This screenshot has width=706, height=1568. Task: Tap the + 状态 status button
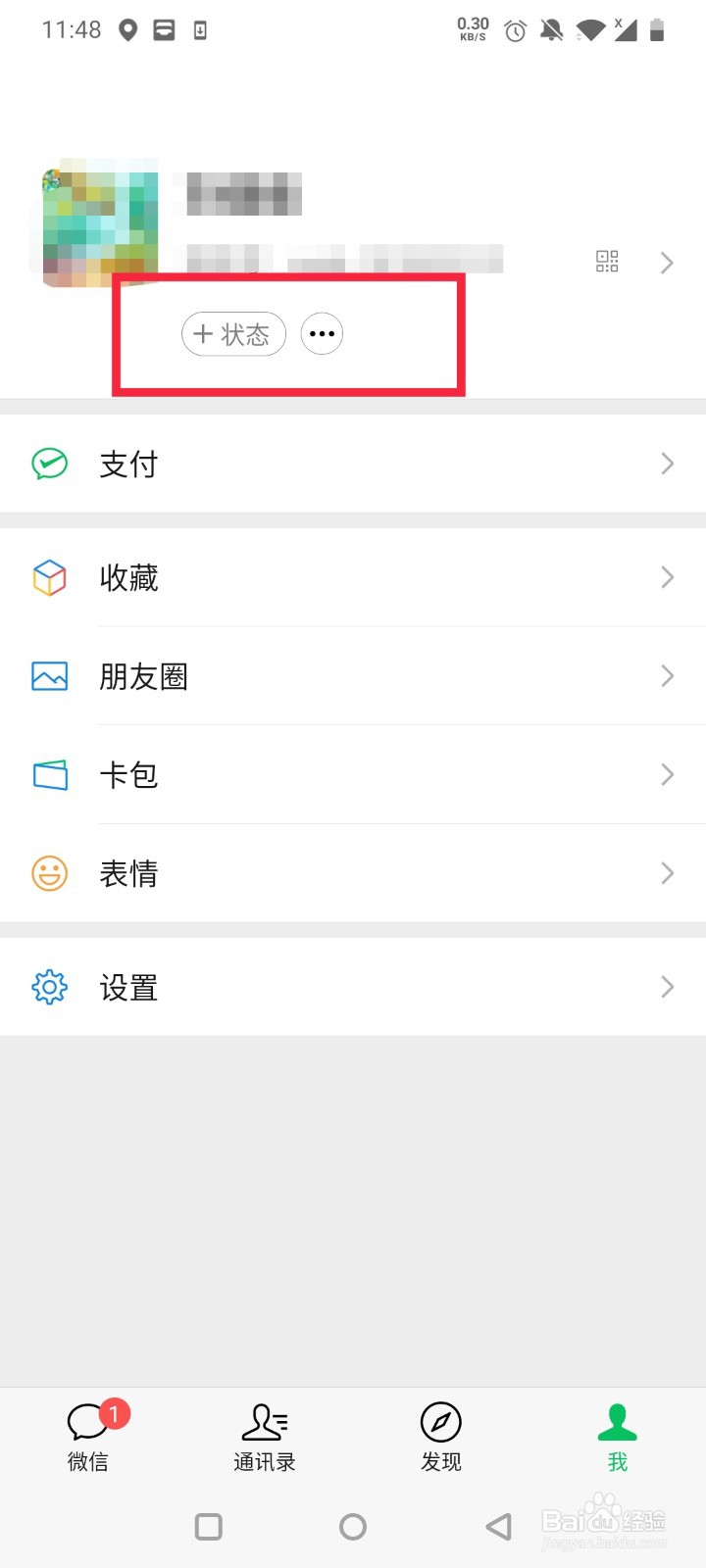pyautogui.click(x=233, y=333)
